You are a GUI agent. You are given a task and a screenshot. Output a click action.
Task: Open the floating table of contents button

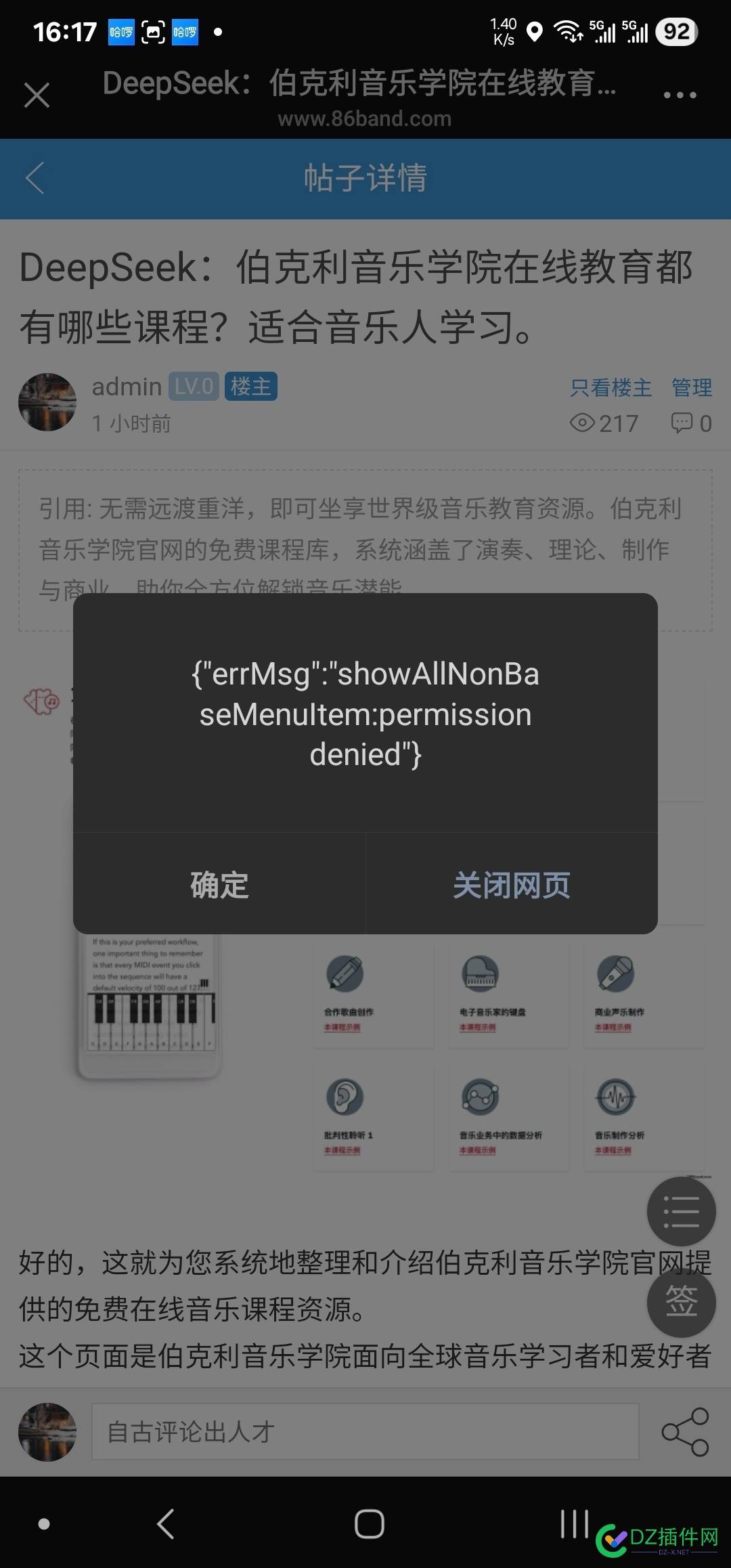pyautogui.click(x=682, y=1212)
